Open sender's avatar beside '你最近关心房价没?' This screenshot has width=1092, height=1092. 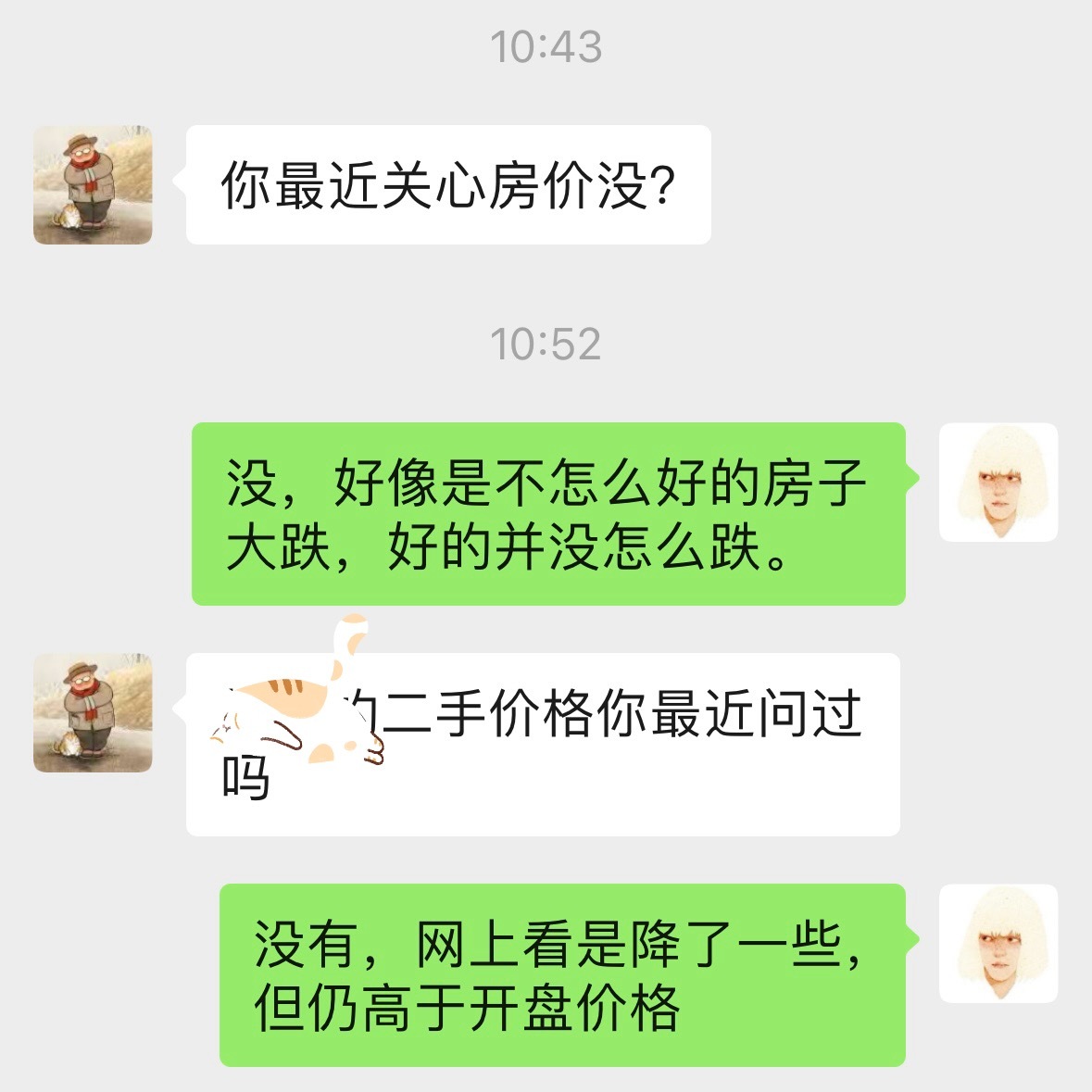93,185
